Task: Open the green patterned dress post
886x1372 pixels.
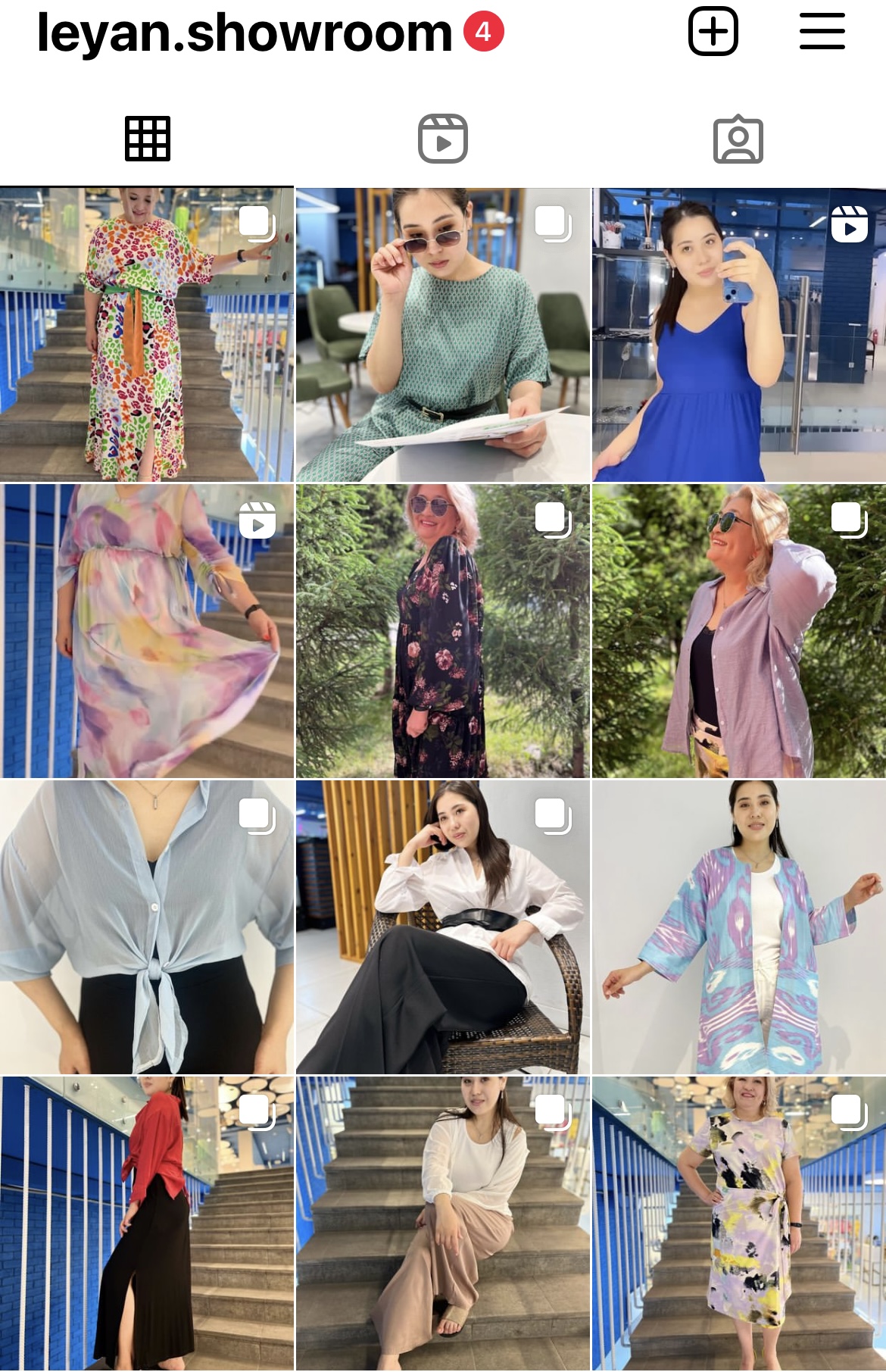Action: click(442, 335)
